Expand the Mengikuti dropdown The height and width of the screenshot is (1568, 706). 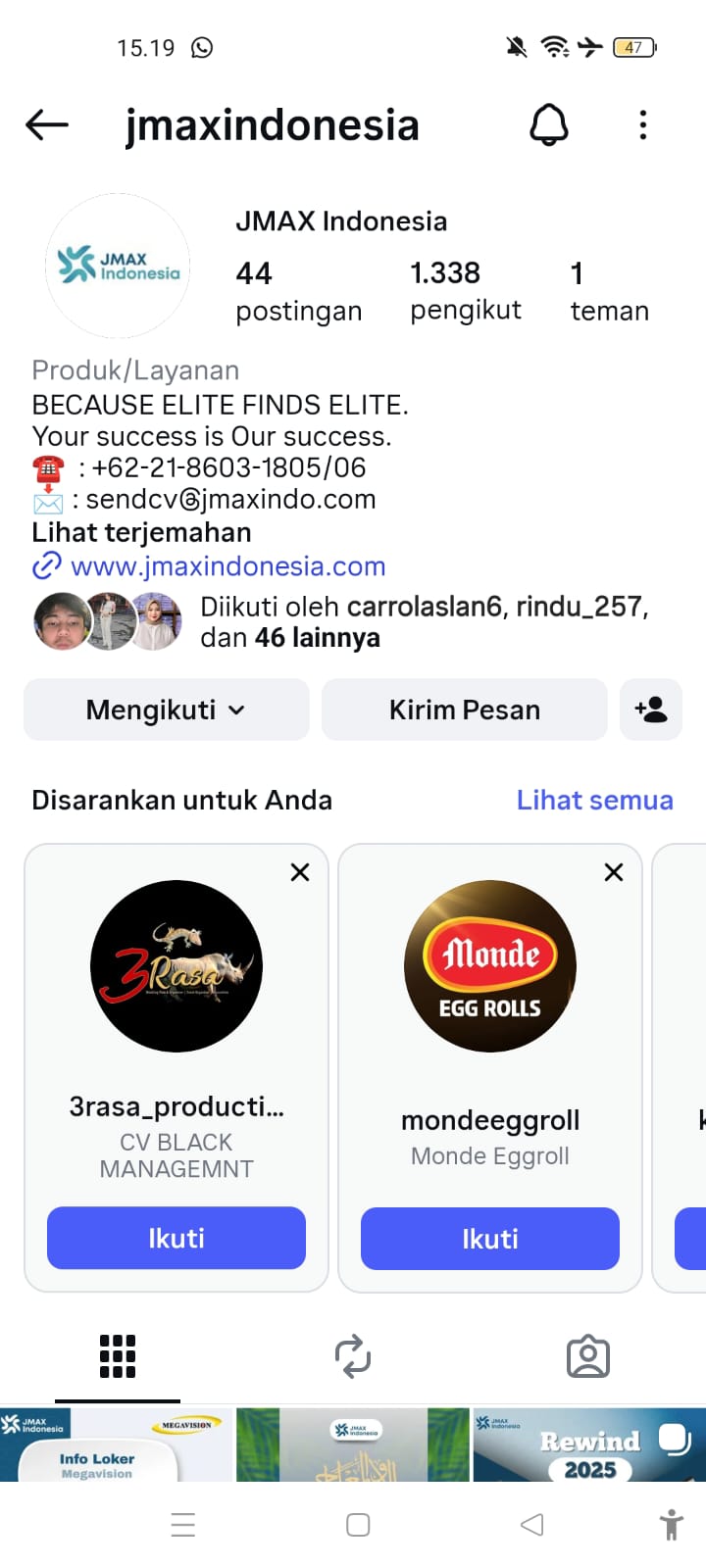[x=166, y=710]
